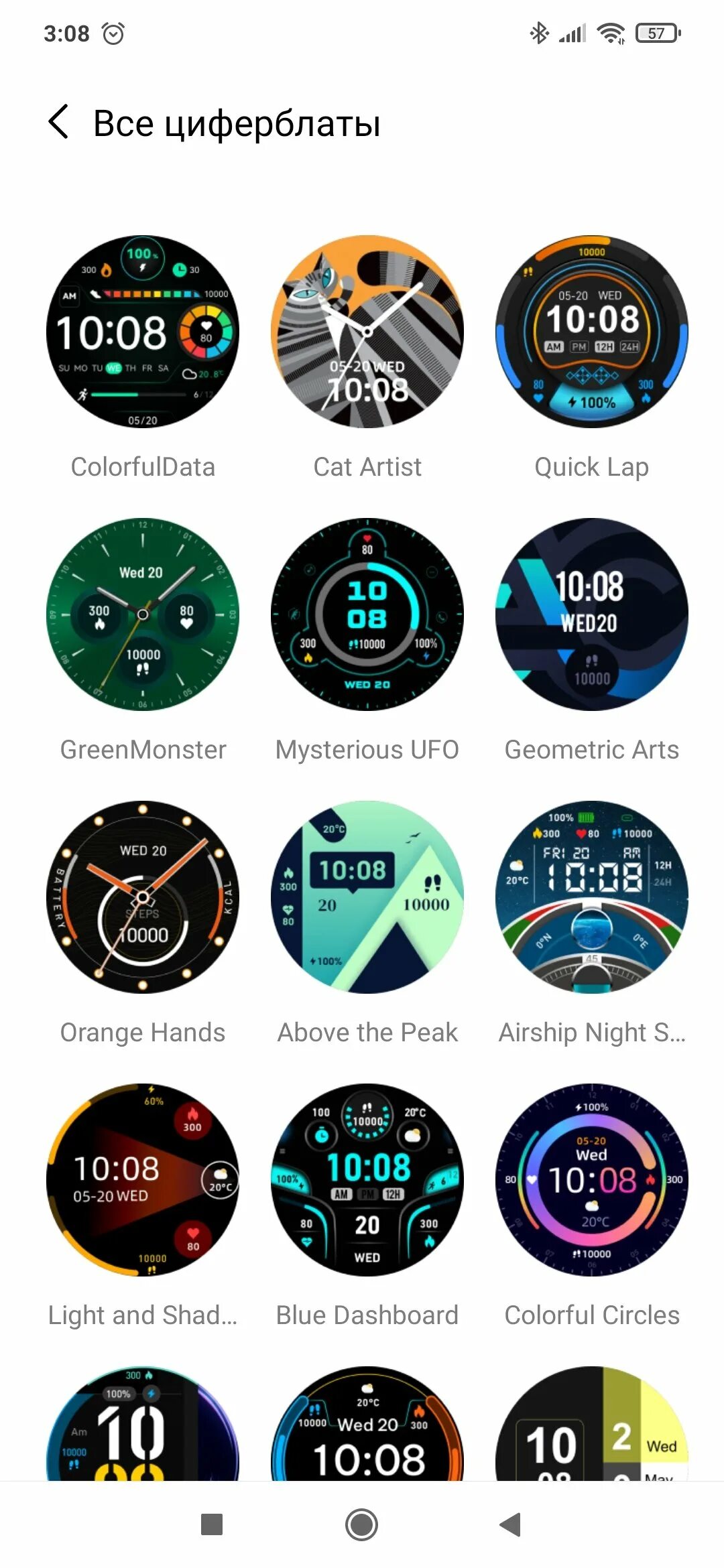The height and width of the screenshot is (1568, 724).
Task: Tap the Geometric Arts watch face
Action: pos(592,614)
